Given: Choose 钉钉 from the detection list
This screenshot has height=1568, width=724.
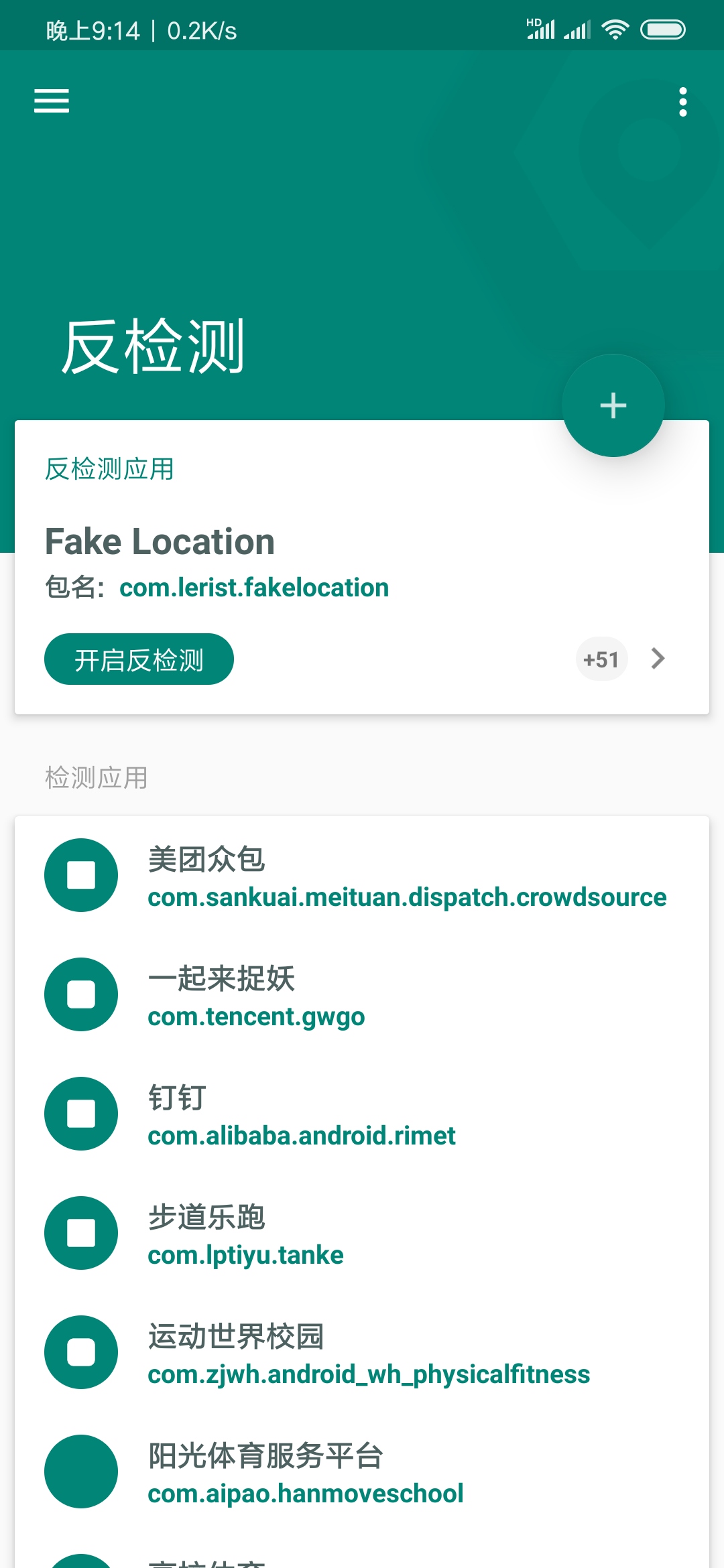Looking at the screenshot, I should (x=362, y=1114).
